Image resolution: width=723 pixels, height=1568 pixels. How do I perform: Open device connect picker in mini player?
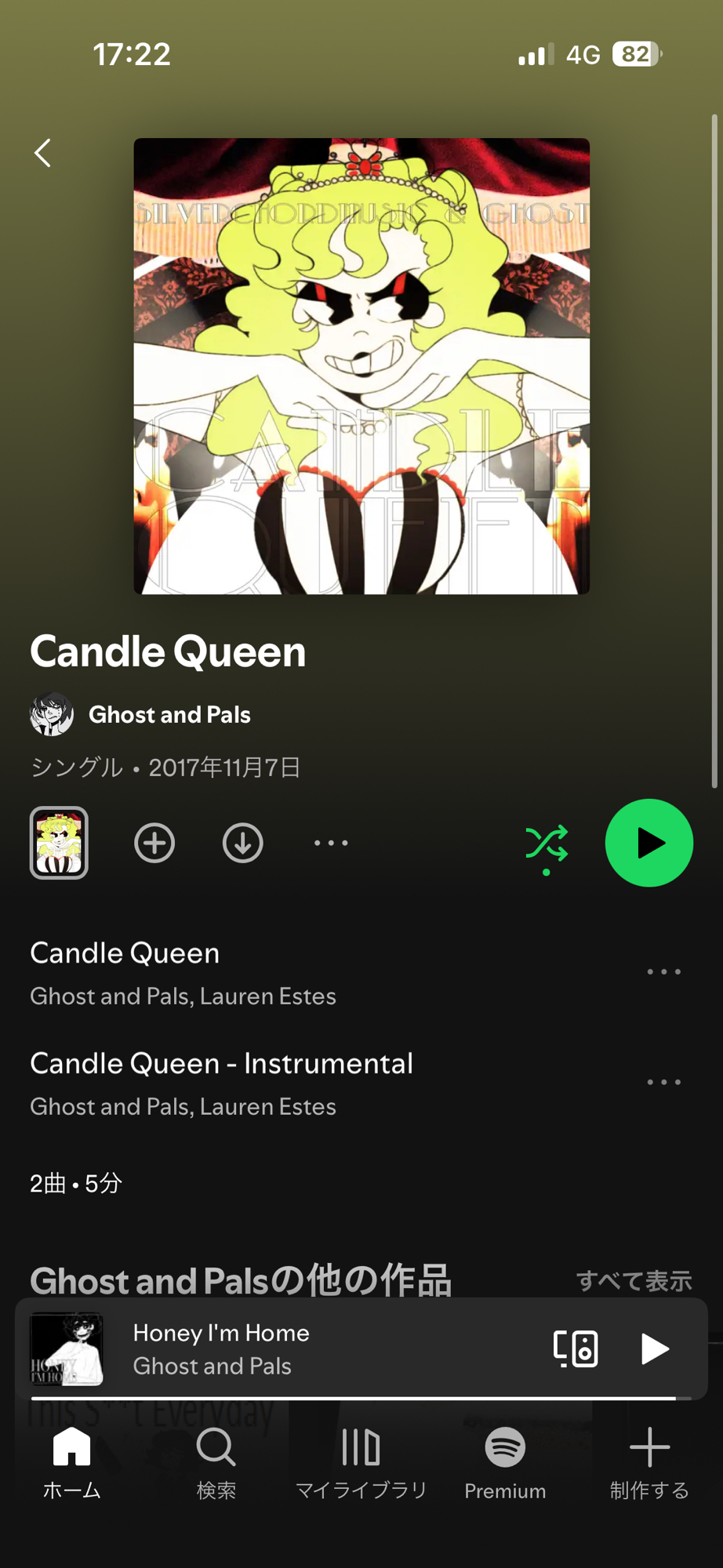[576, 1348]
